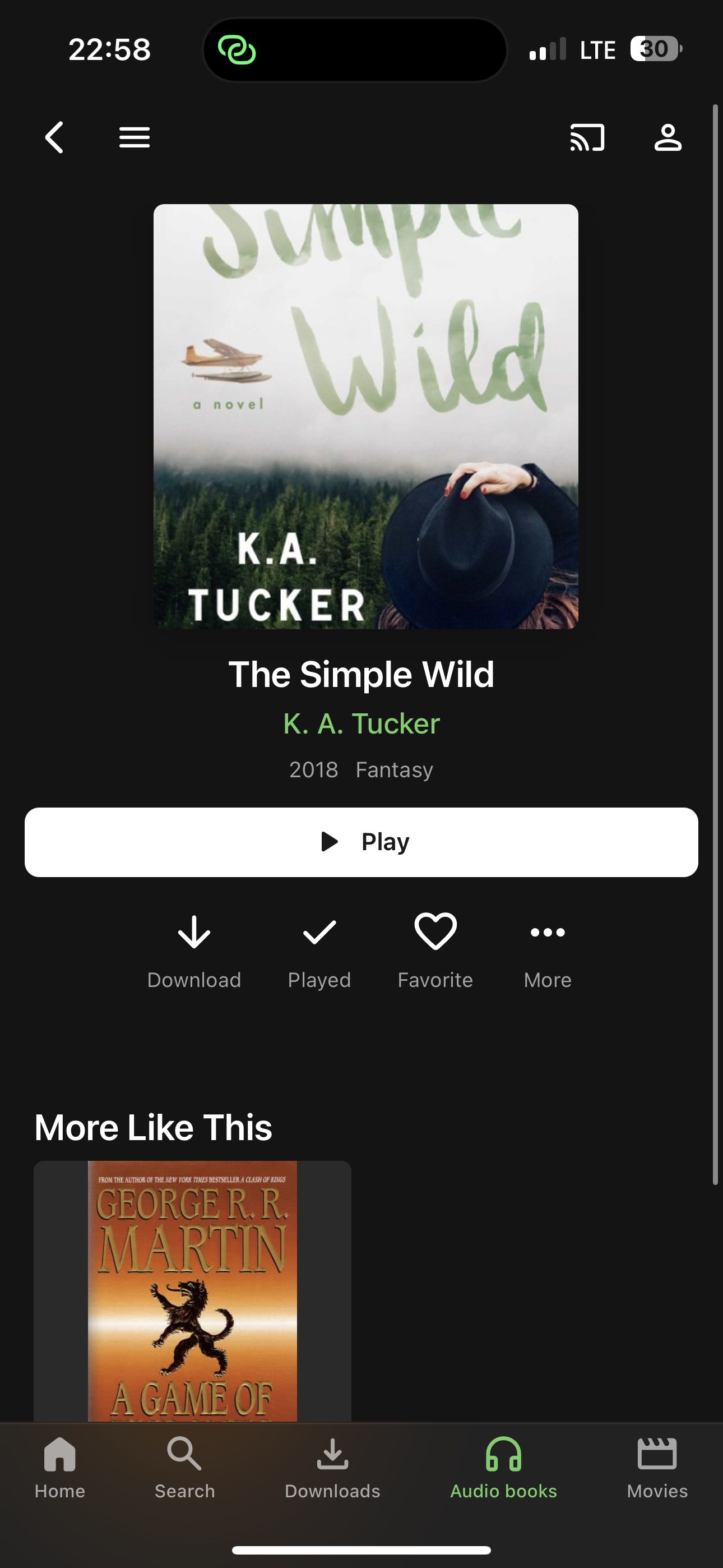Open the user profile icon
The image size is (723, 1568).
coord(668,137)
